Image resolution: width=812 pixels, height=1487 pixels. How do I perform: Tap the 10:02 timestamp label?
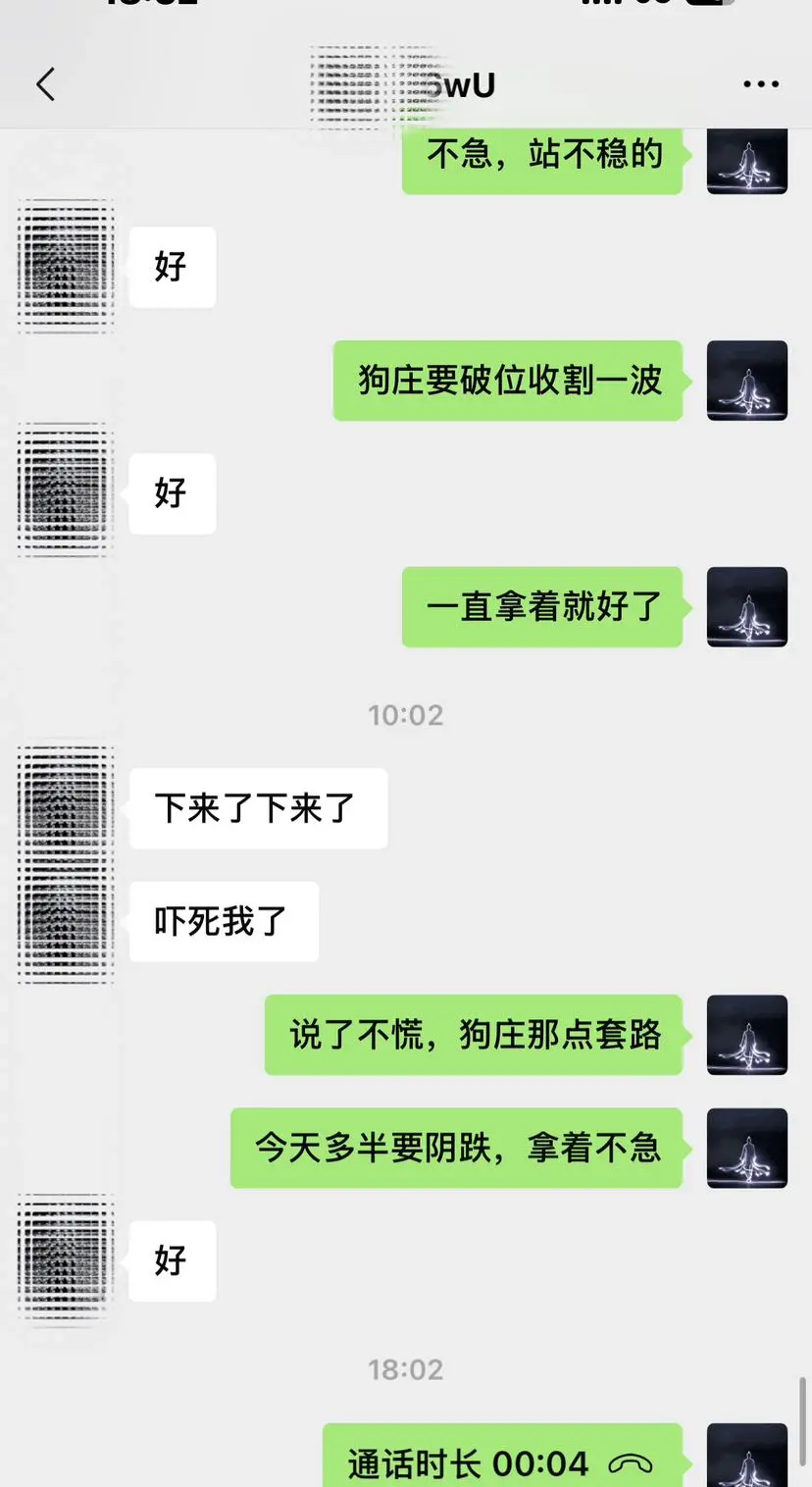click(406, 715)
